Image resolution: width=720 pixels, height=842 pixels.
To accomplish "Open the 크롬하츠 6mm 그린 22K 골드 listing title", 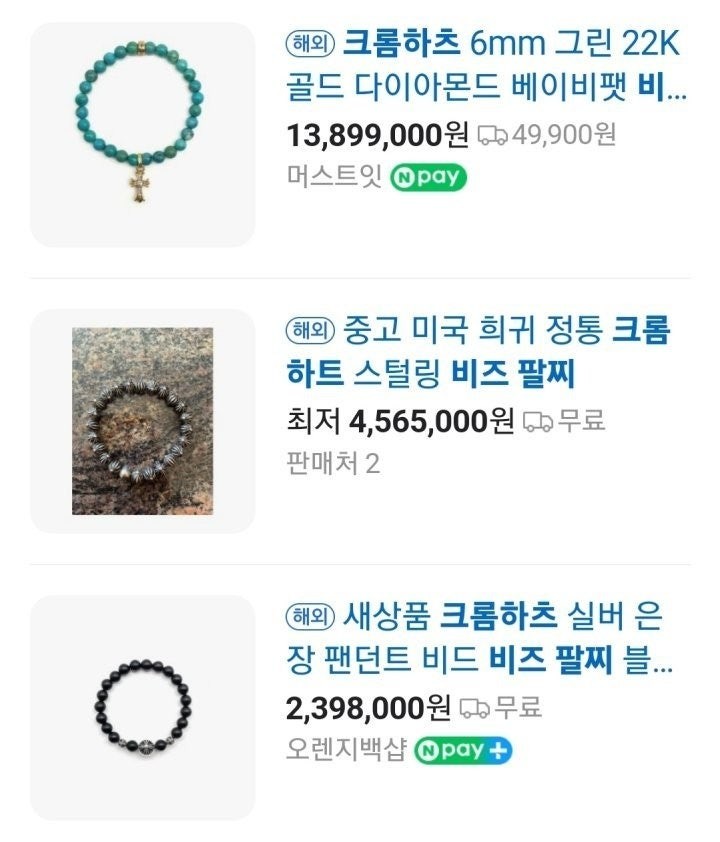I will tap(487, 66).
